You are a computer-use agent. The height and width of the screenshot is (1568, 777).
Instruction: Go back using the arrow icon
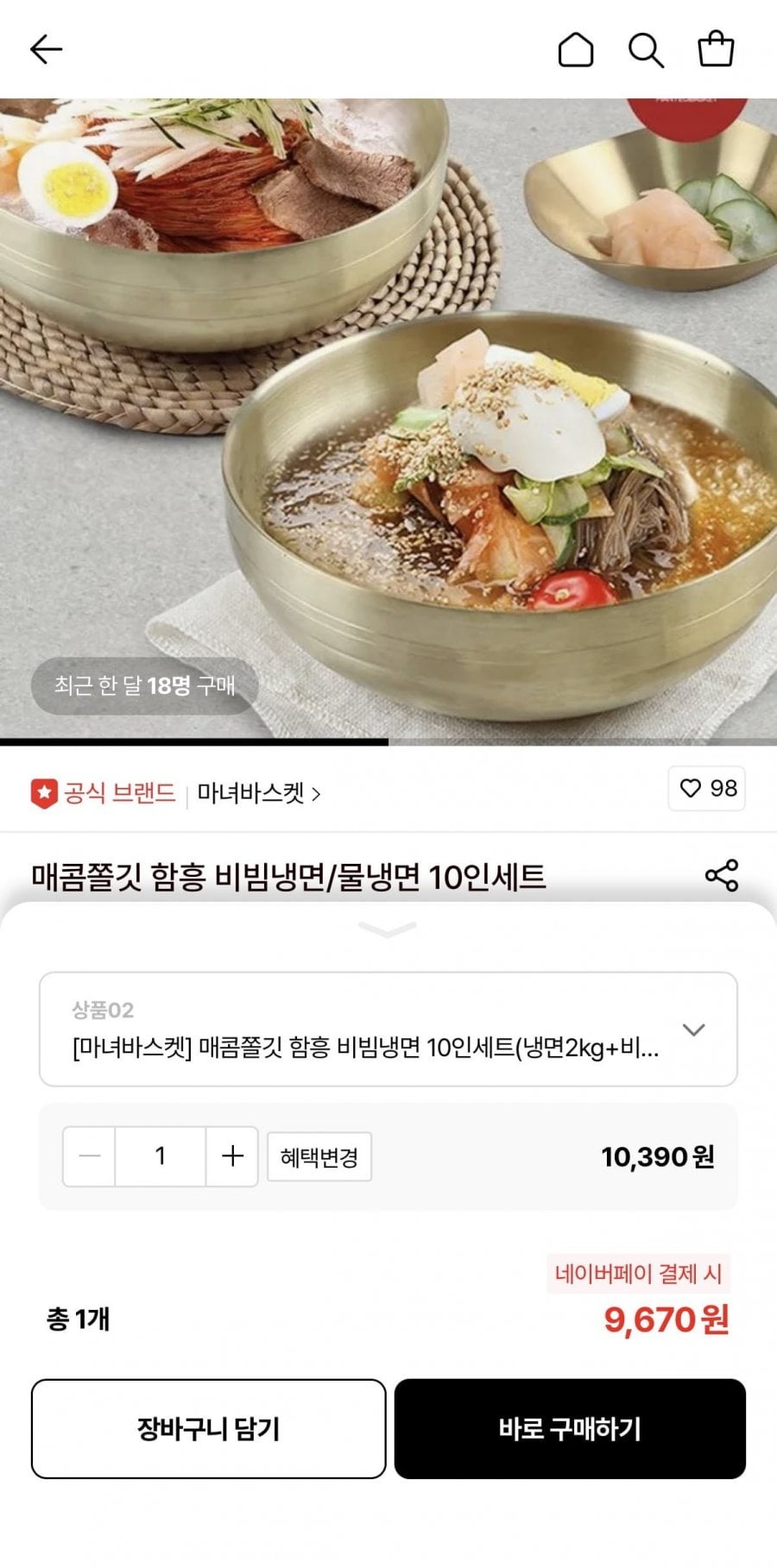(x=47, y=50)
